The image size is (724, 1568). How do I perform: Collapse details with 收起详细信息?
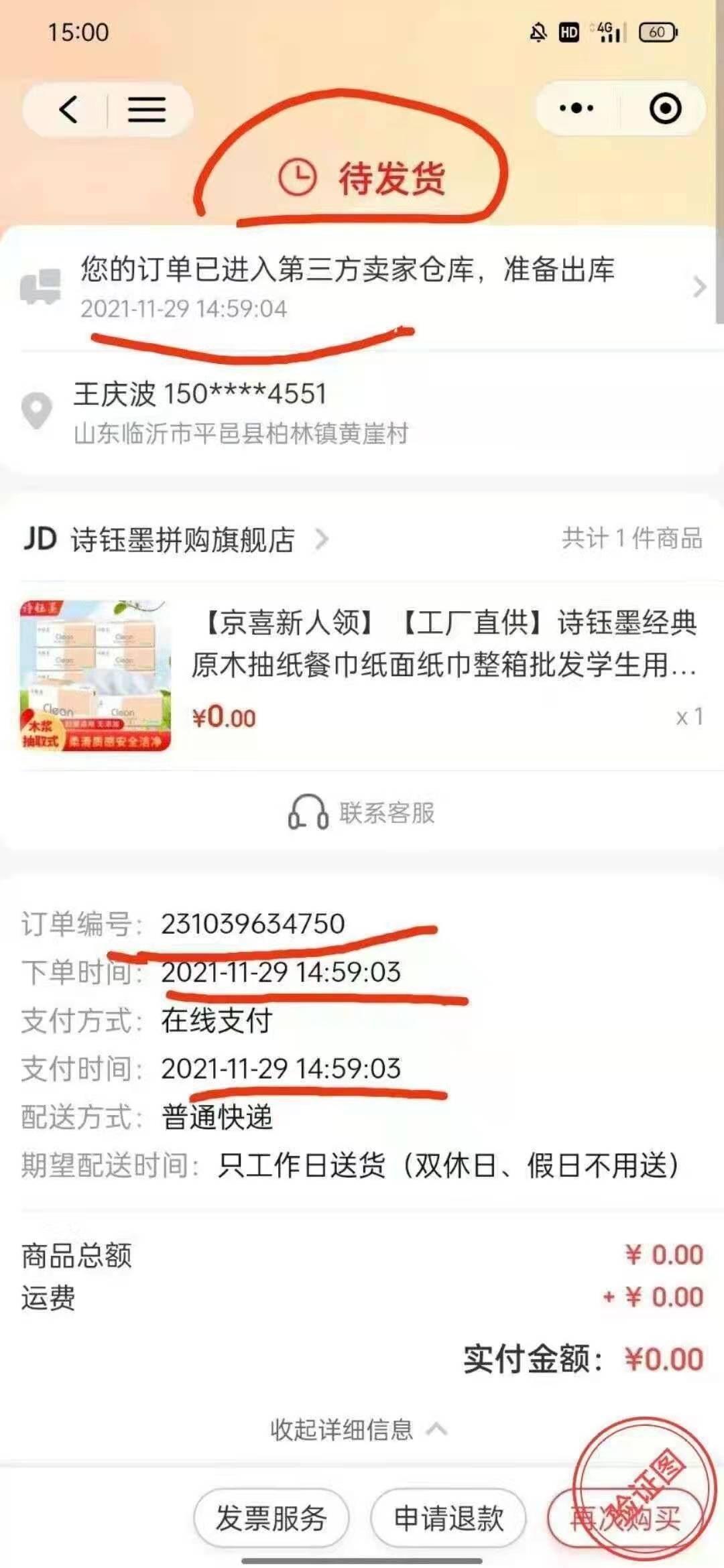(x=358, y=1429)
